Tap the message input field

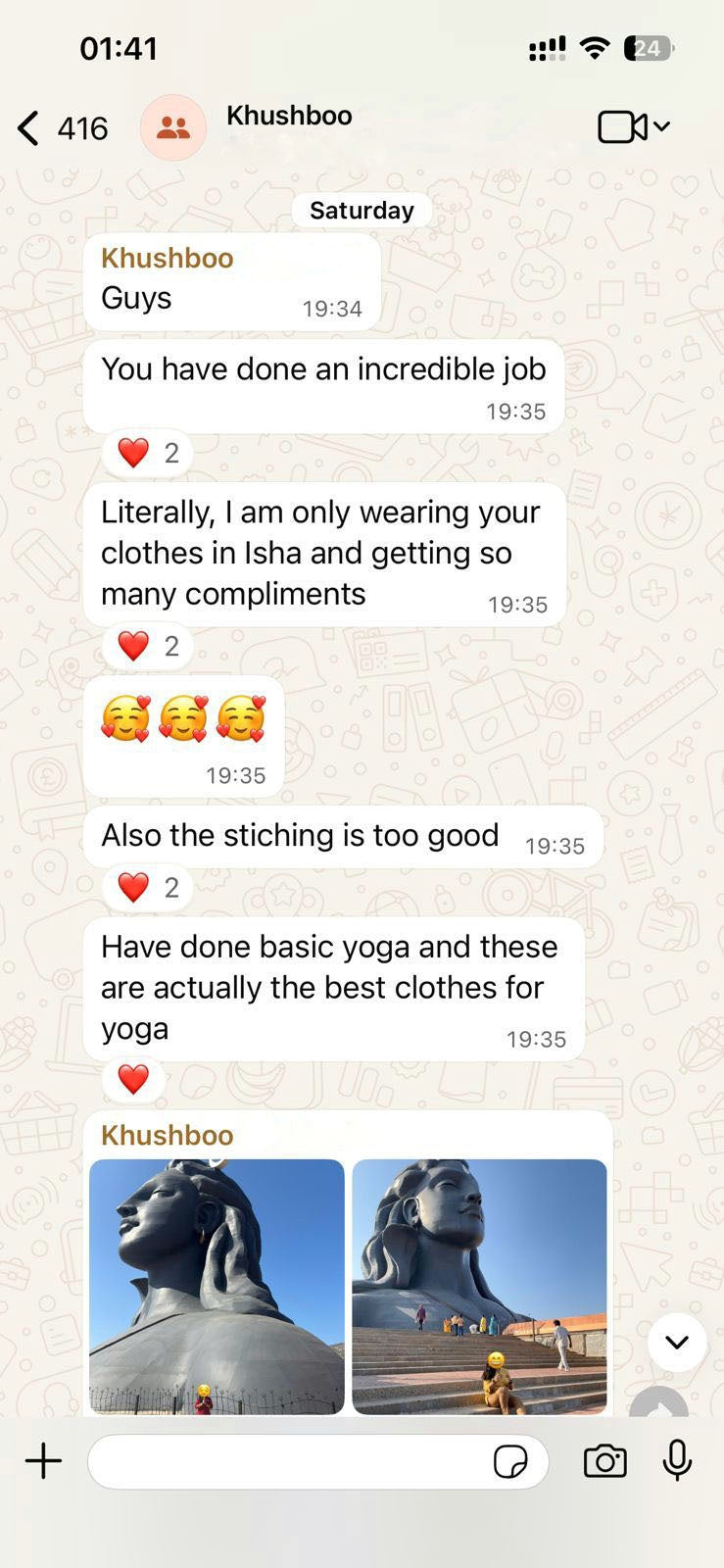[x=289, y=1461]
